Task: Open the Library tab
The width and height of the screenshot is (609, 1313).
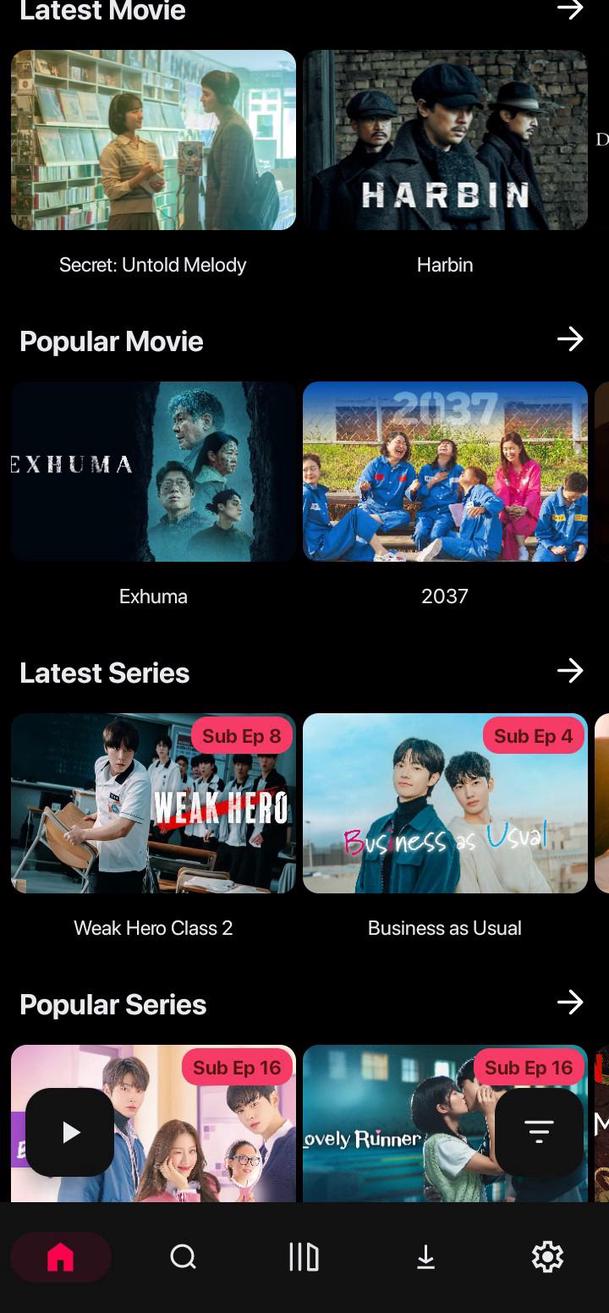Action: 304,1257
